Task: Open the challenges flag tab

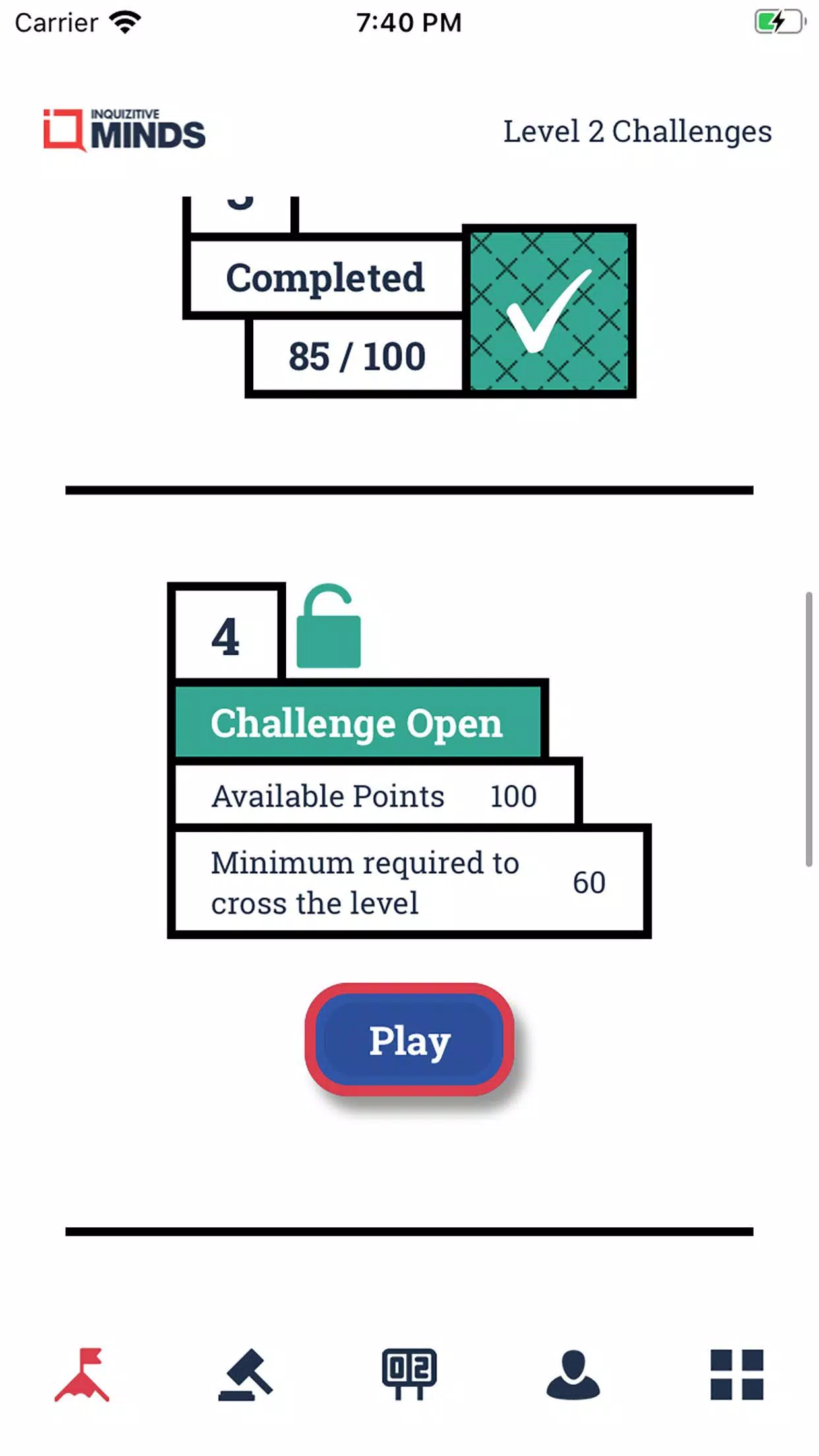Action: [82, 1374]
